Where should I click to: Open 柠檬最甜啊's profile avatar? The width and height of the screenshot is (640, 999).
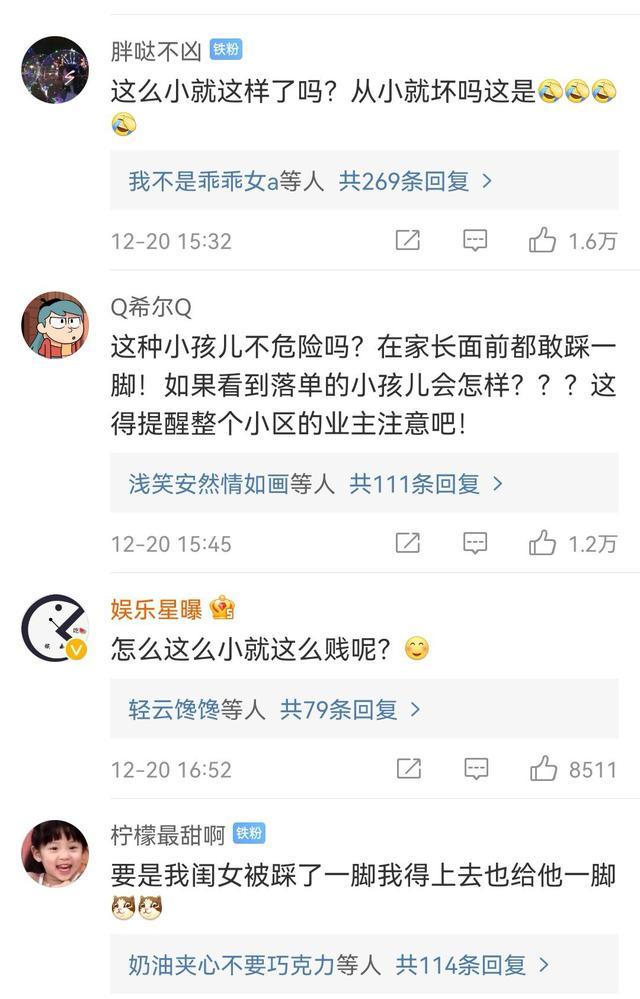coord(54,853)
